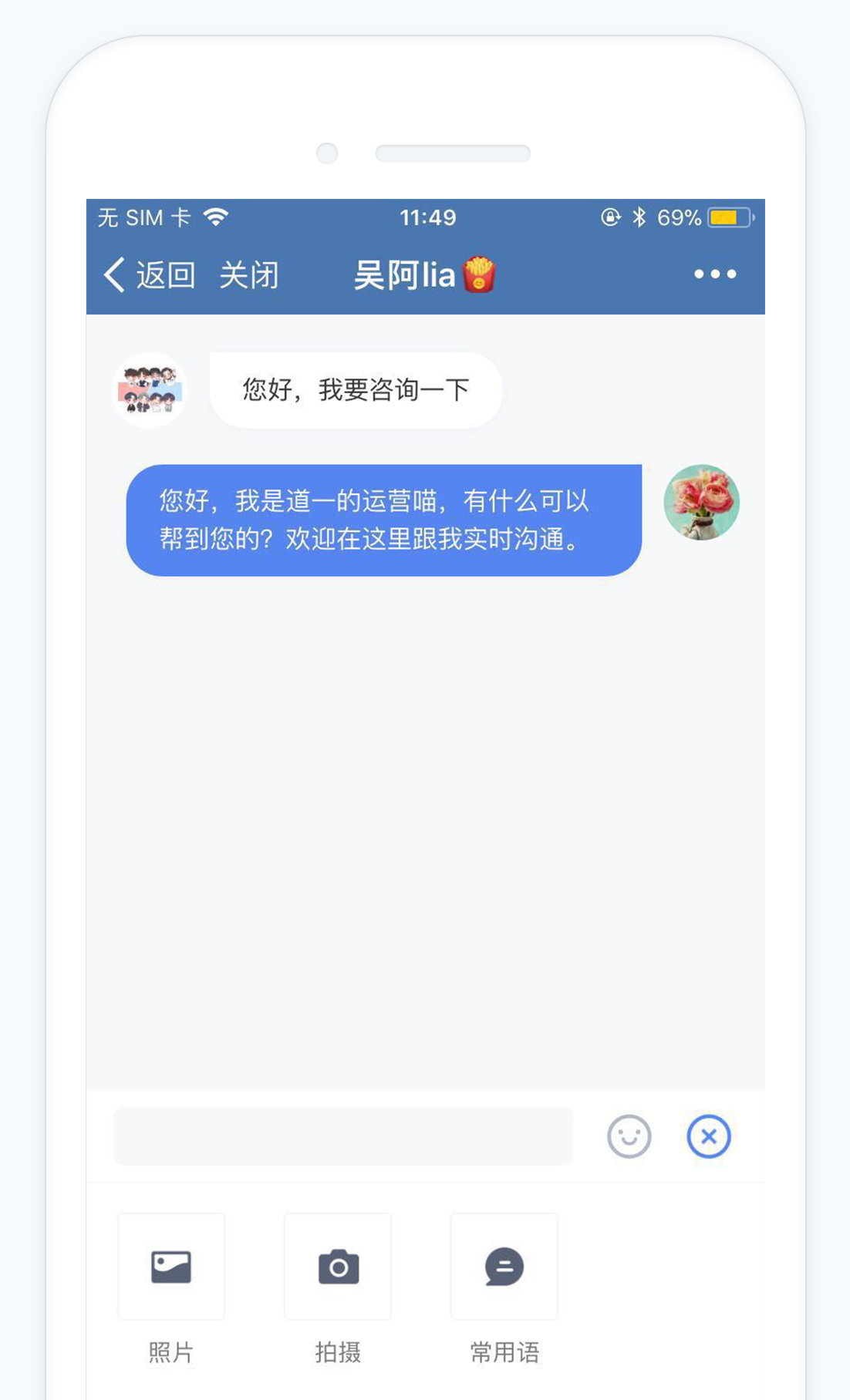View the customer's avatar profile

click(150, 390)
